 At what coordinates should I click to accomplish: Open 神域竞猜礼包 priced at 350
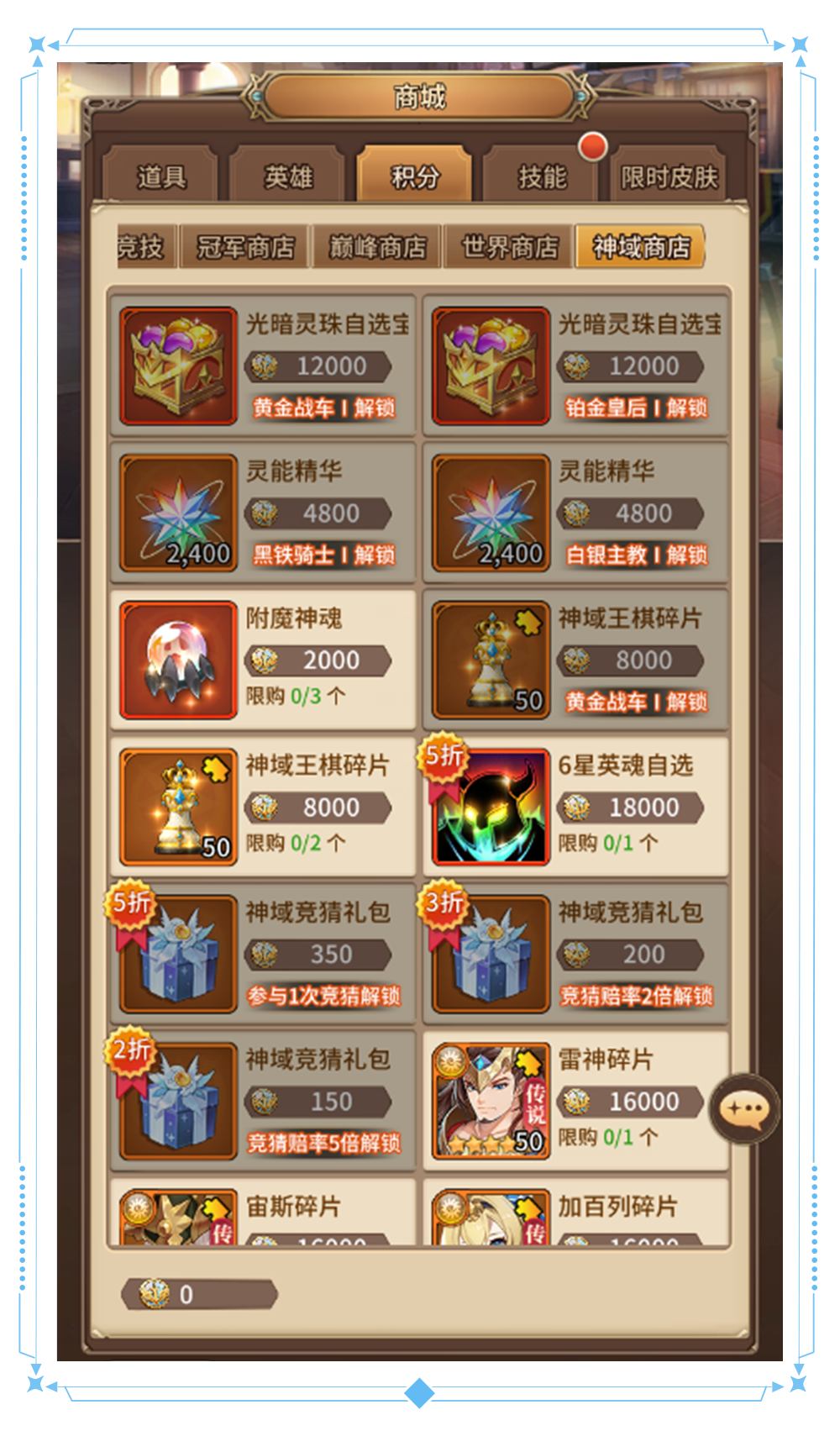point(263,954)
